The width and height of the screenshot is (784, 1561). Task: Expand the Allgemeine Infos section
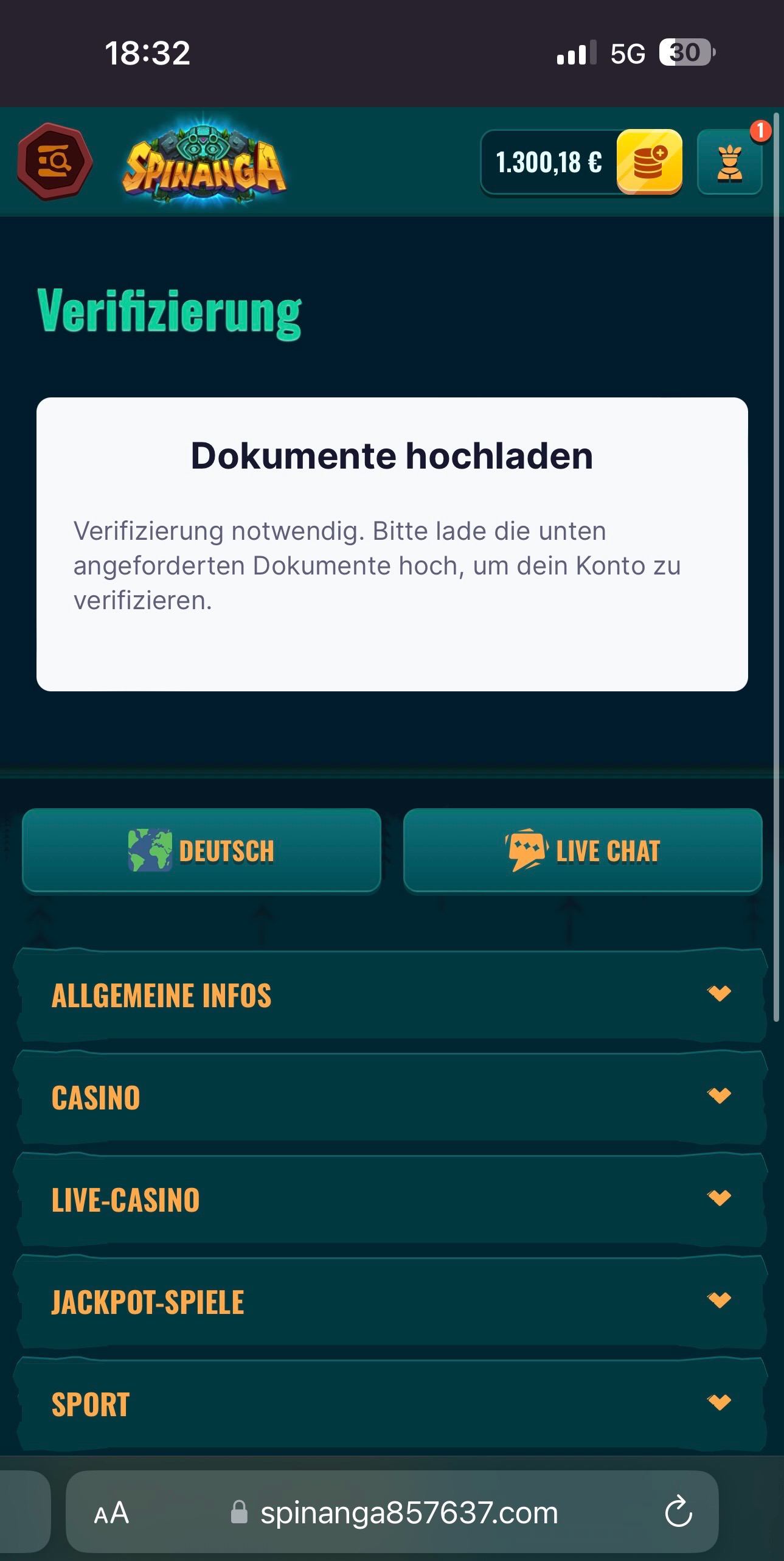389,995
